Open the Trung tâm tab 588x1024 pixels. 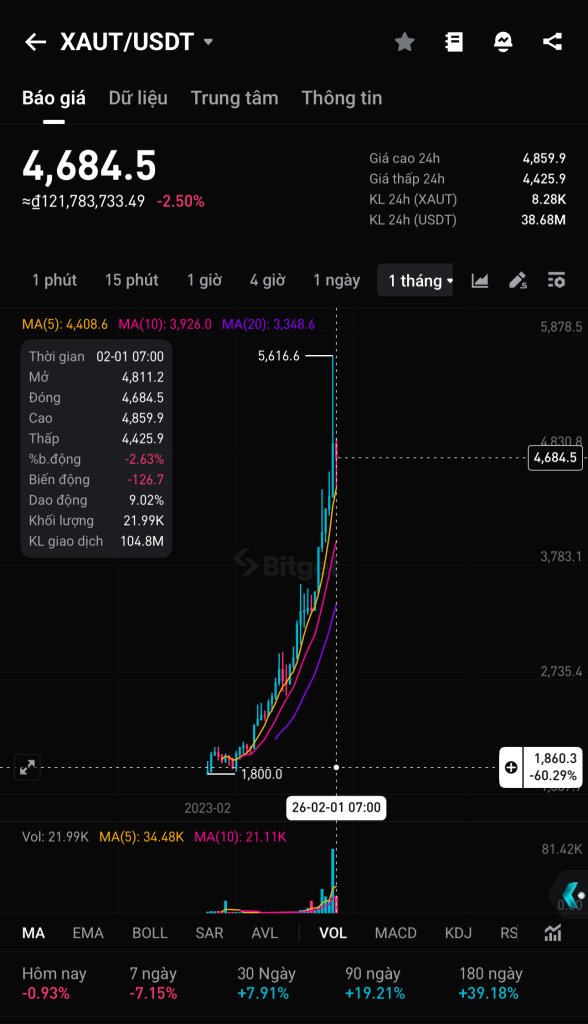coord(235,98)
